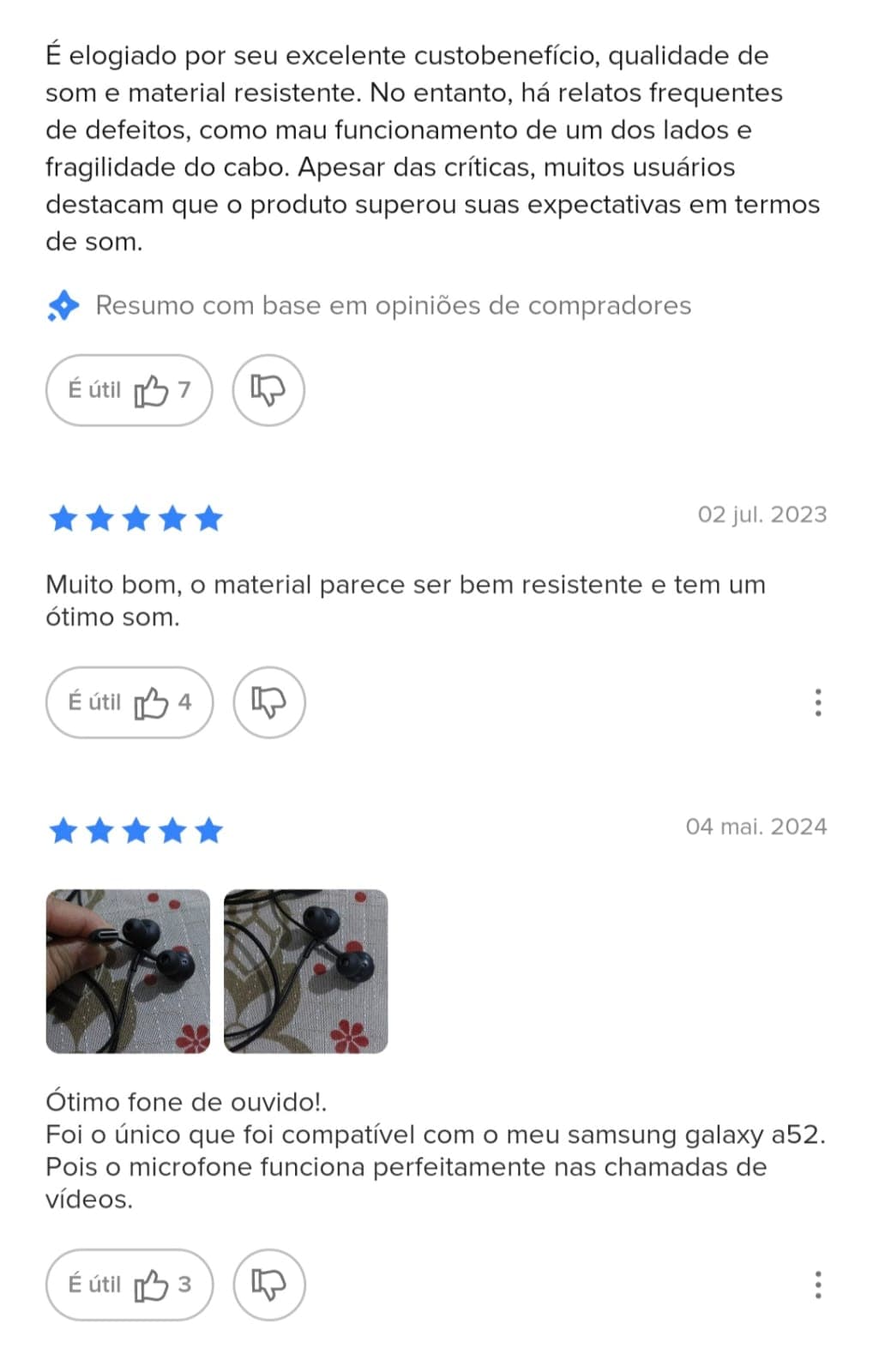873x1372 pixels.
Task: View the second earphone review photo
Action: click(x=305, y=971)
